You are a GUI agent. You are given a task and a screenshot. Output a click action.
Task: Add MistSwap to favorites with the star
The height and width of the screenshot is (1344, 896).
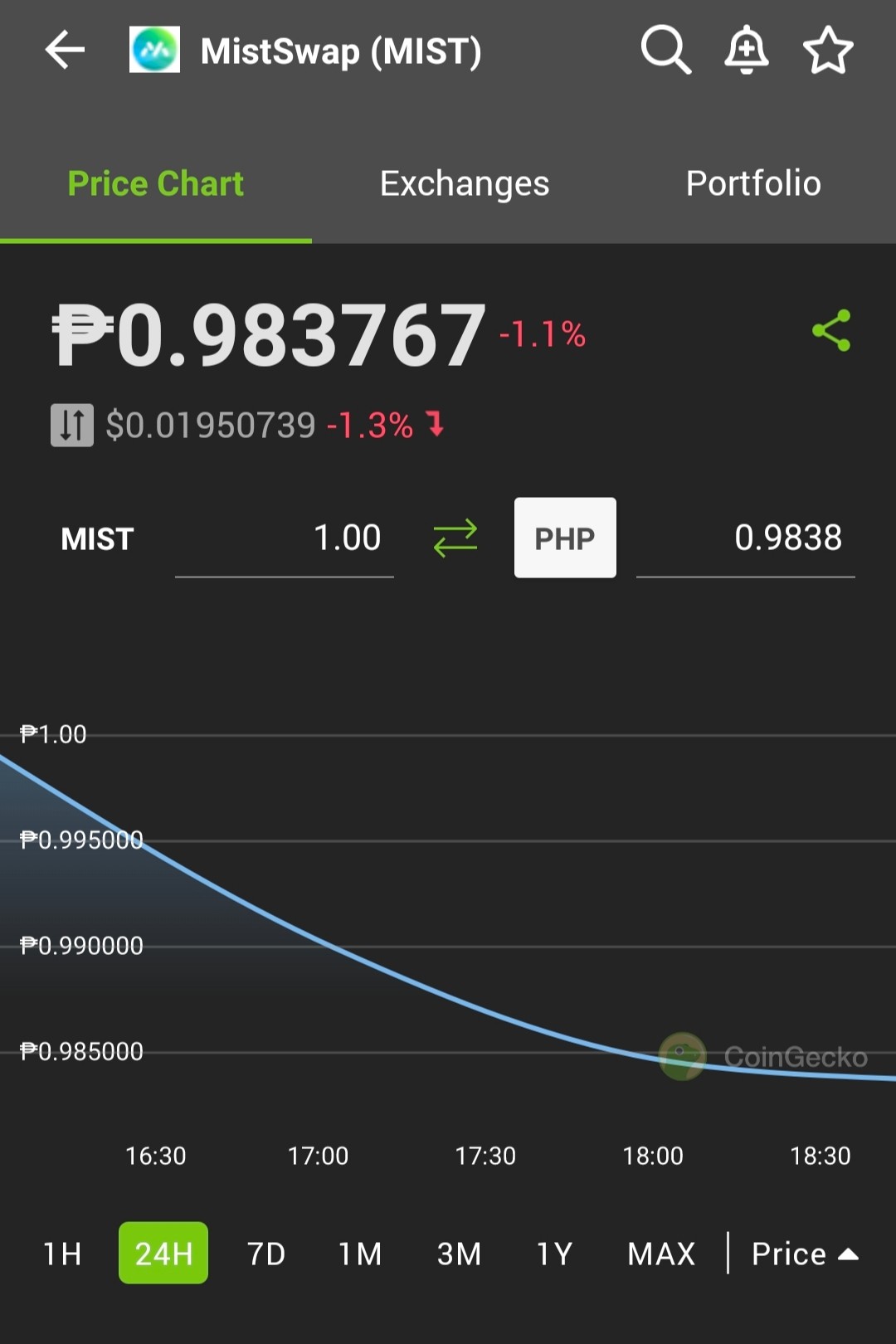pyautogui.click(x=828, y=50)
